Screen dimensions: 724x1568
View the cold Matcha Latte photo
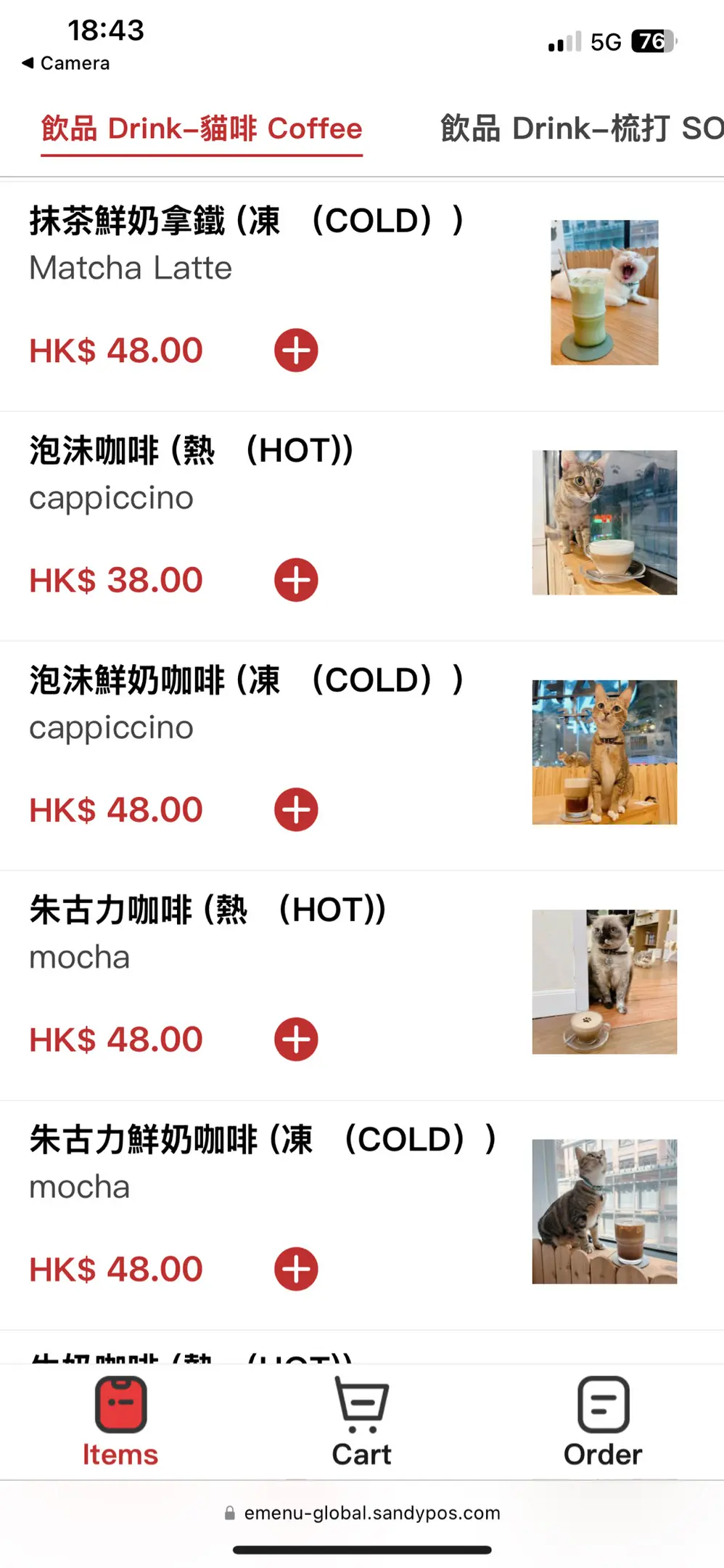[604, 293]
